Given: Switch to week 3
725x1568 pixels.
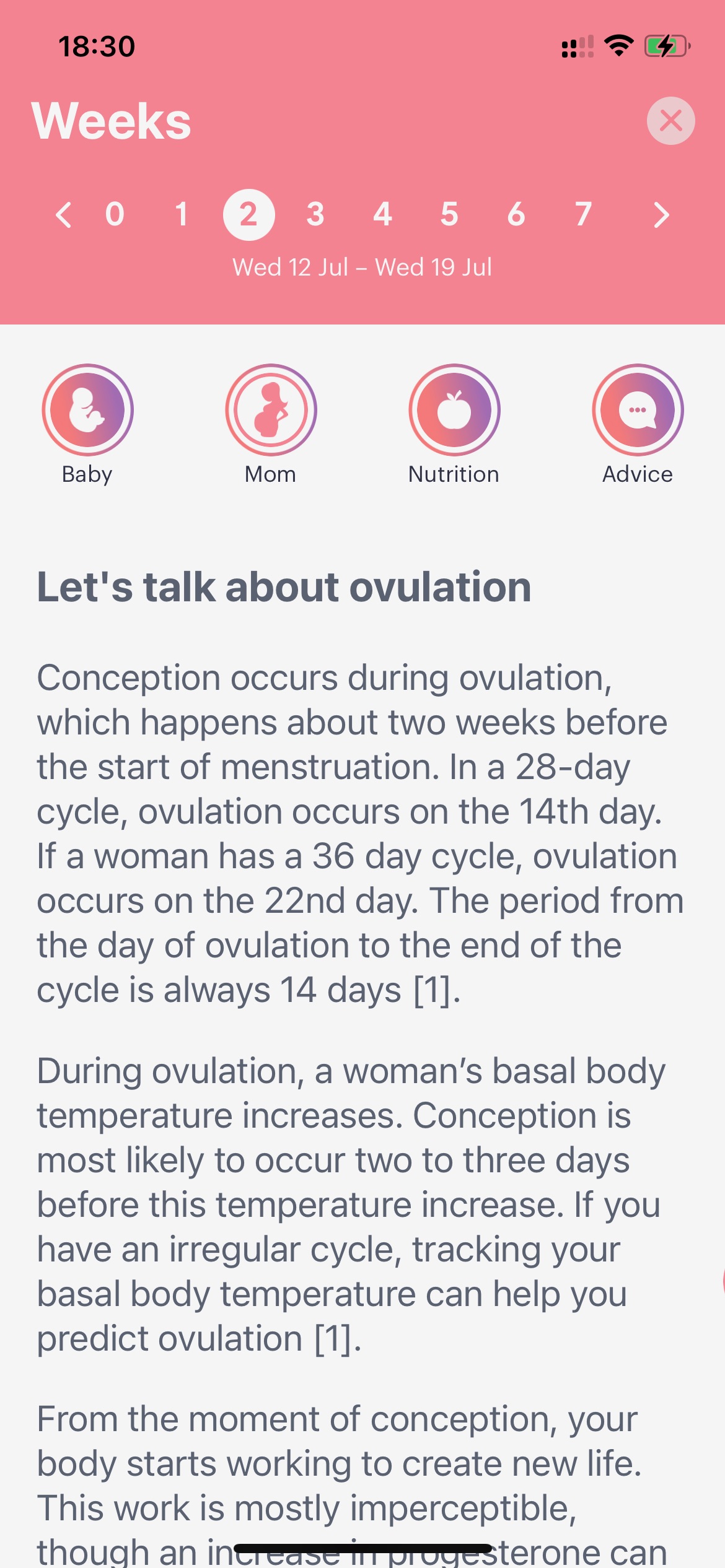Looking at the screenshot, I should pyautogui.click(x=315, y=215).
